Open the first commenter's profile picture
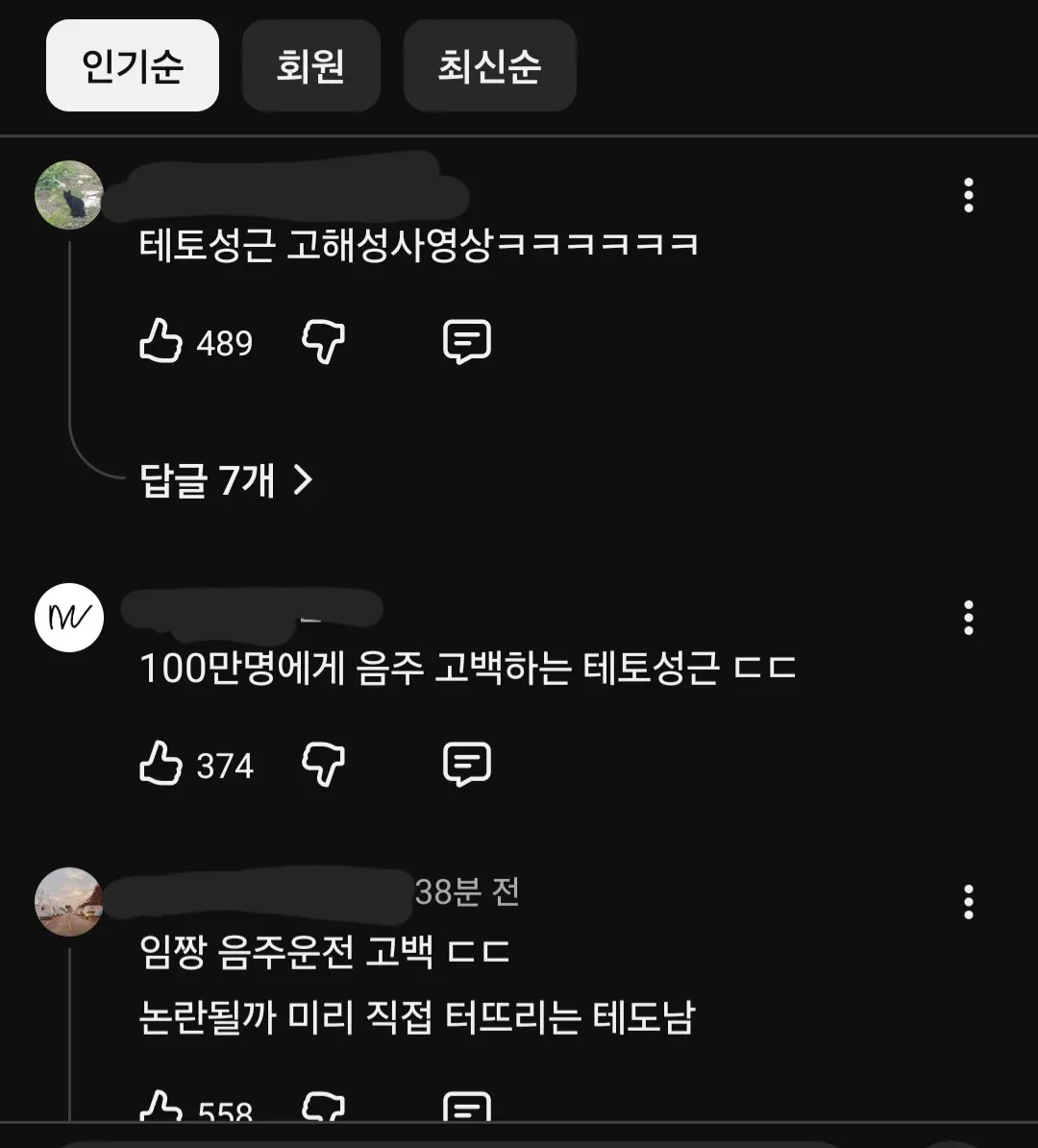 [68, 195]
